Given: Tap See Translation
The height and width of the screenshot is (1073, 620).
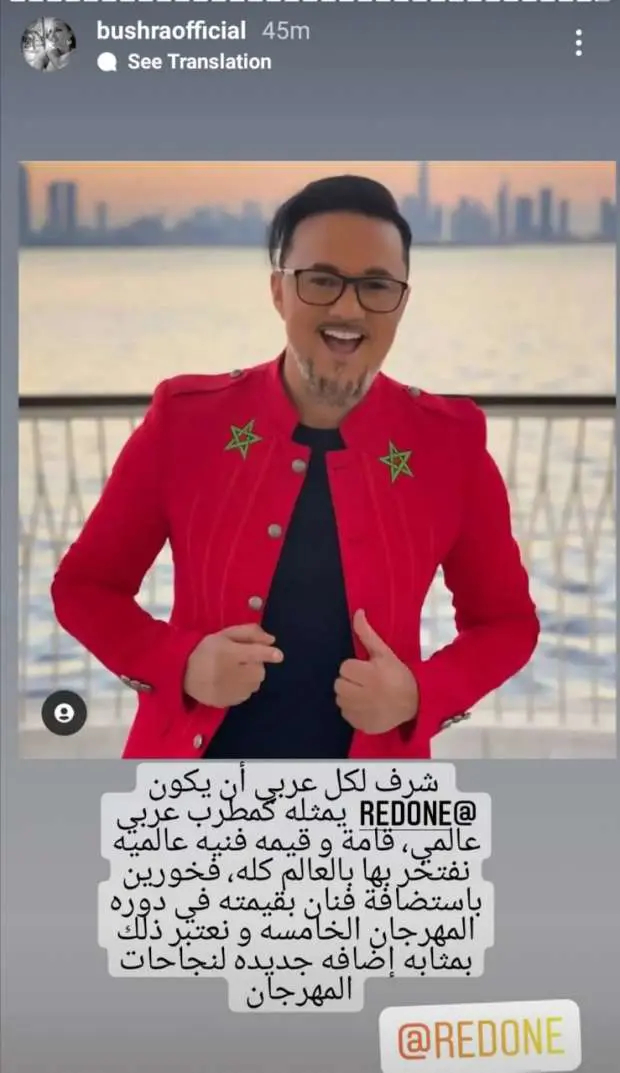Looking at the screenshot, I should (198, 62).
